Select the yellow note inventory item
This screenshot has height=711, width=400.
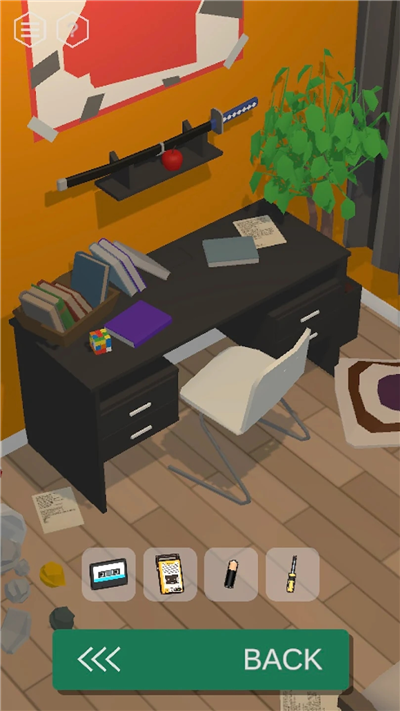point(170,574)
